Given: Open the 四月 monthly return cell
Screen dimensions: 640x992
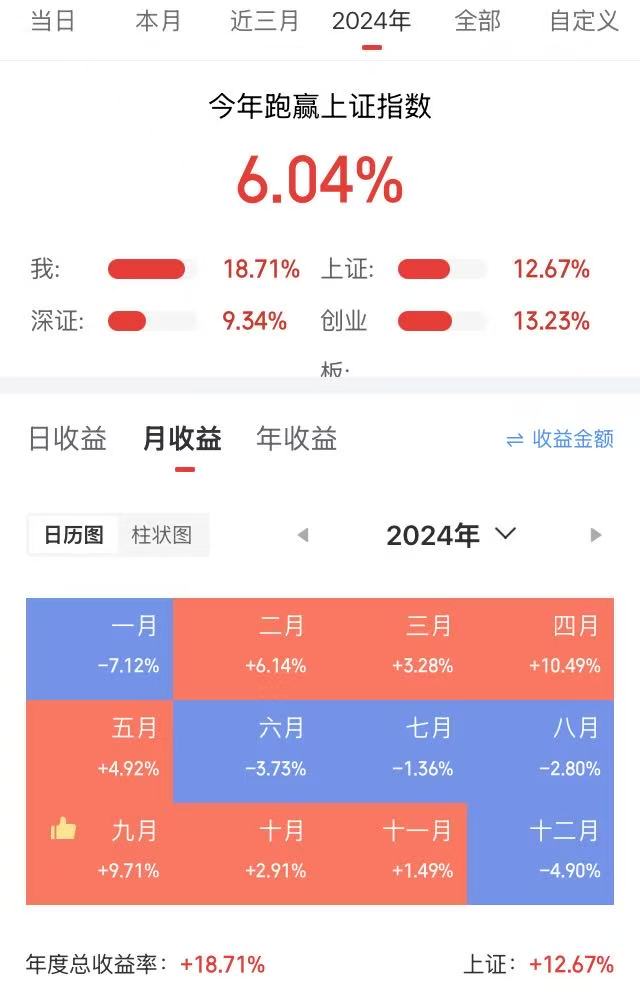Looking at the screenshot, I should pos(540,648).
